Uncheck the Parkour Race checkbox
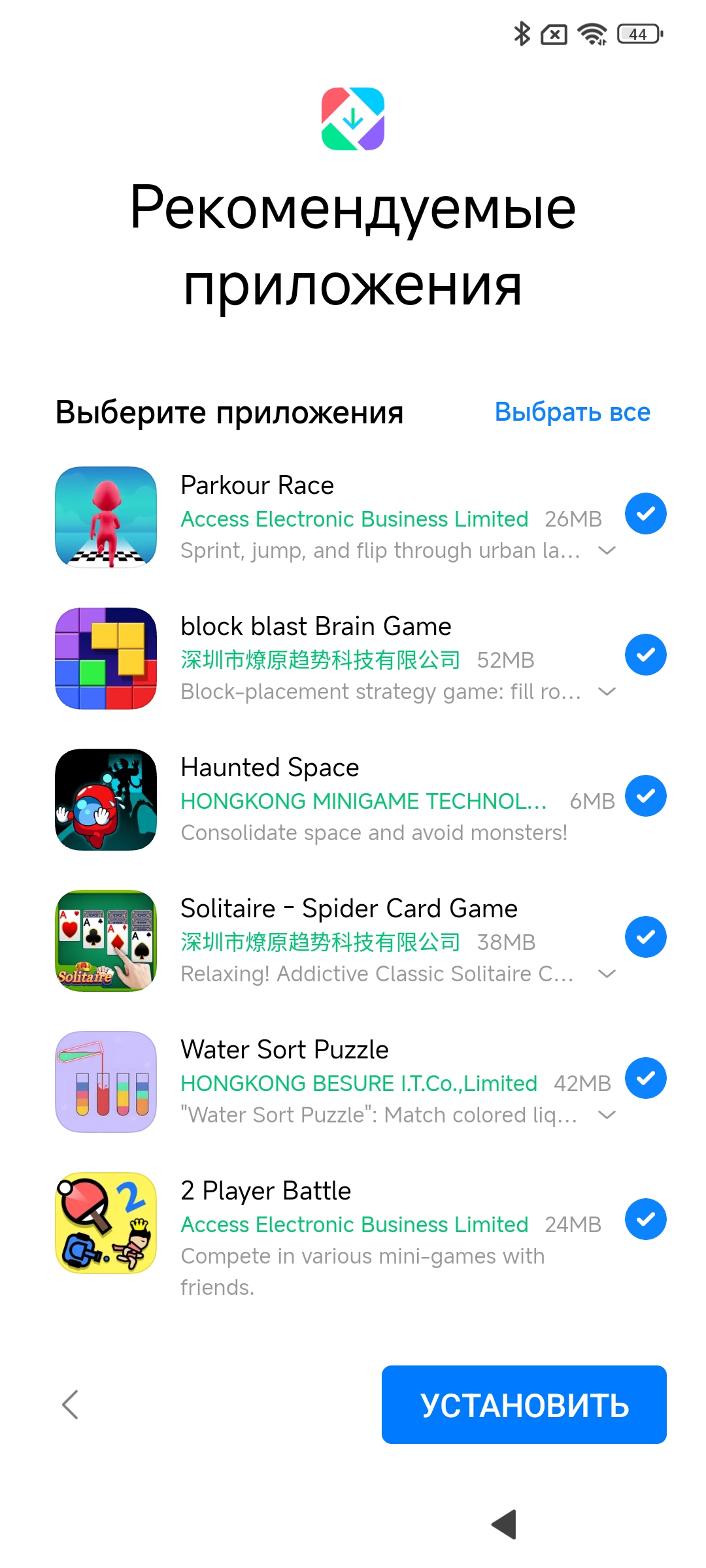This screenshot has height=1568, width=706. (645, 514)
